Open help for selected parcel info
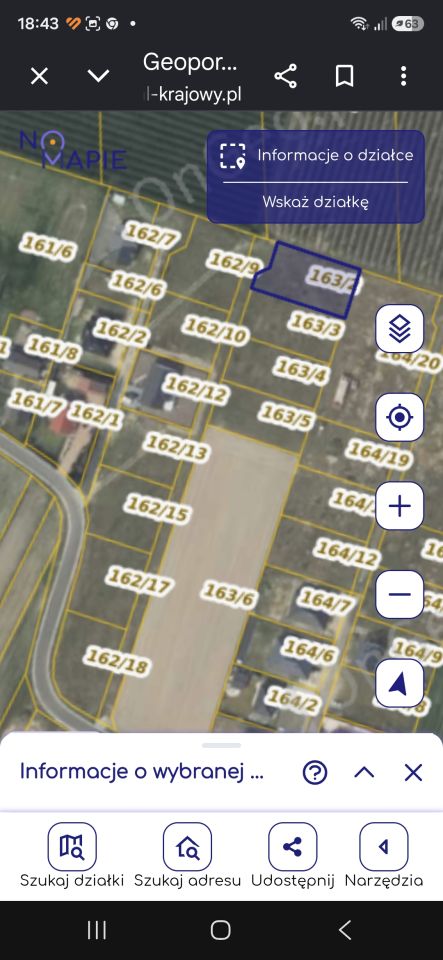This screenshot has height=960, width=443. pyautogui.click(x=315, y=773)
